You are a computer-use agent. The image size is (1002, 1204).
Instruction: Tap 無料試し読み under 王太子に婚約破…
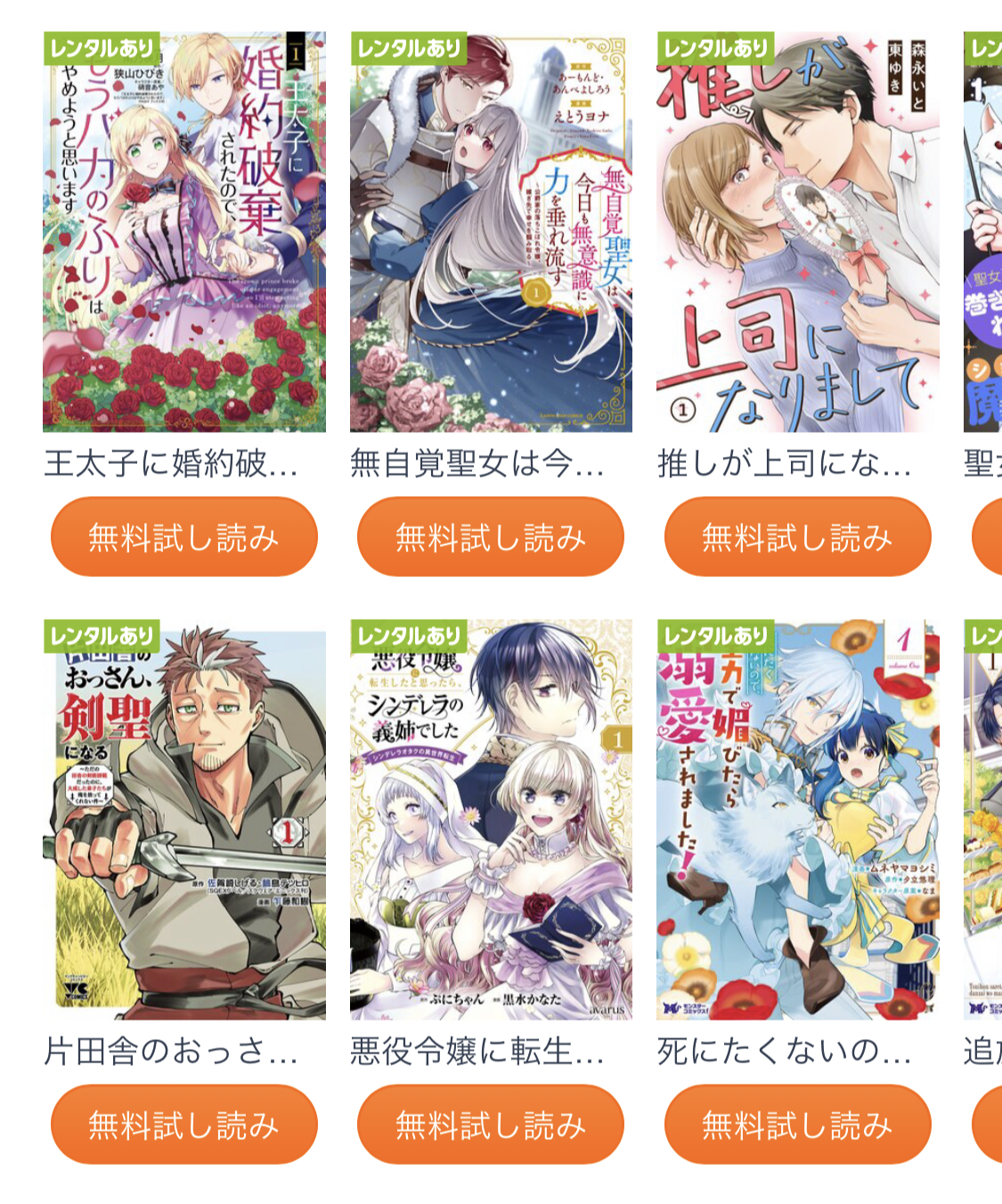pyautogui.click(x=184, y=537)
